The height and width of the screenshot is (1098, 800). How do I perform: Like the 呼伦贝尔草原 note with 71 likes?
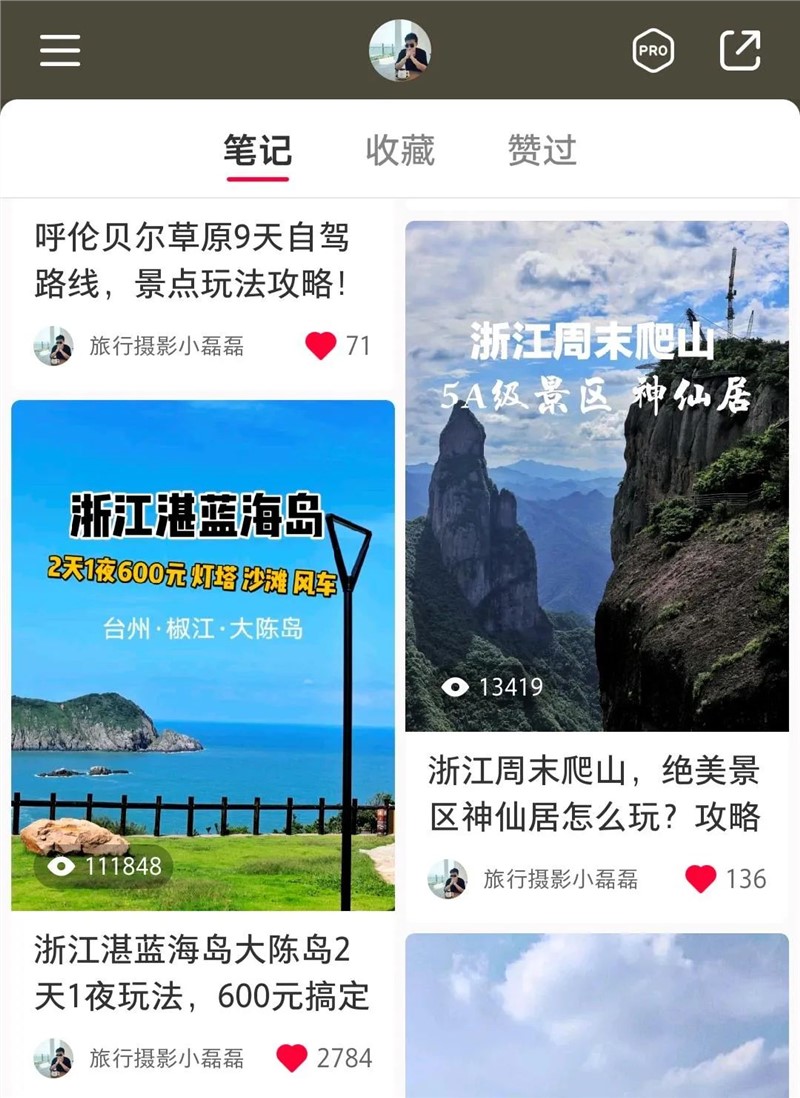tap(321, 346)
